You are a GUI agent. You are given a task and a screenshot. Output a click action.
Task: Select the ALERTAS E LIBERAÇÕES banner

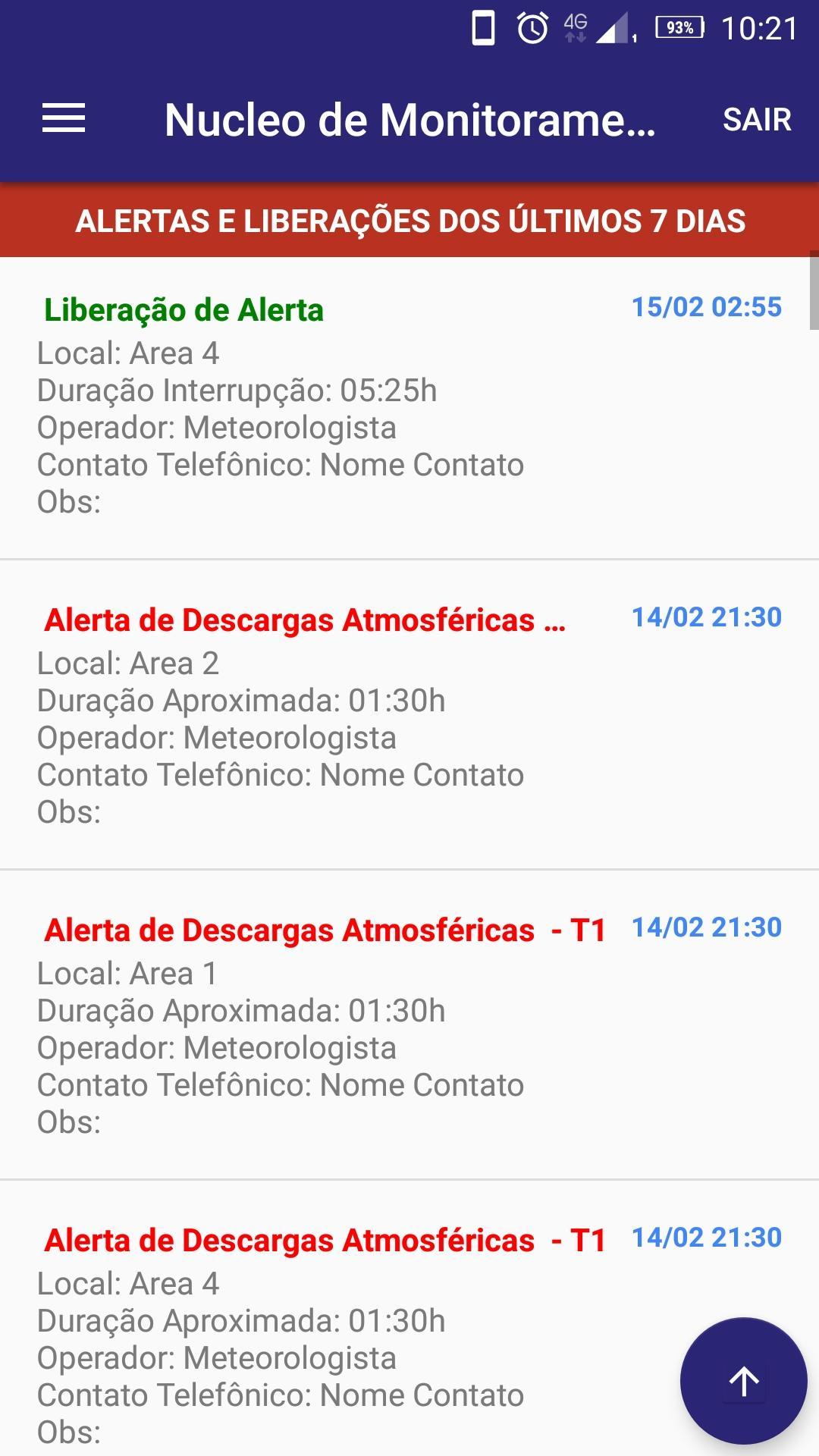tap(409, 221)
